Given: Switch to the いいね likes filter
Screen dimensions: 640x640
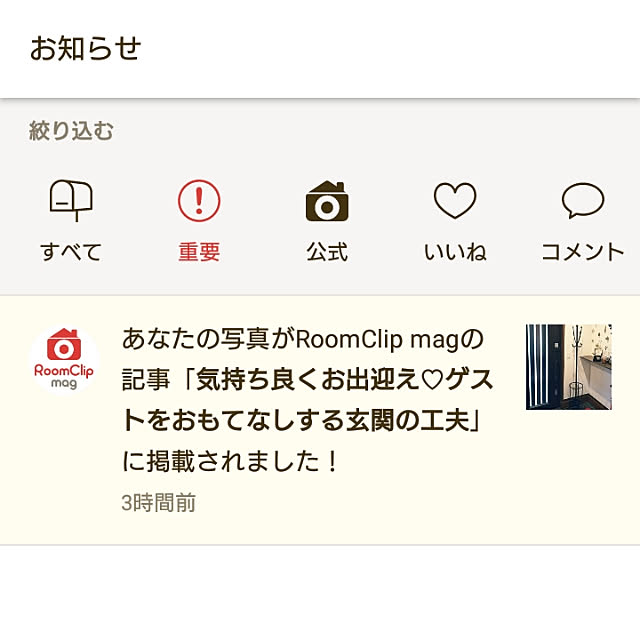Looking at the screenshot, I should [455, 221].
